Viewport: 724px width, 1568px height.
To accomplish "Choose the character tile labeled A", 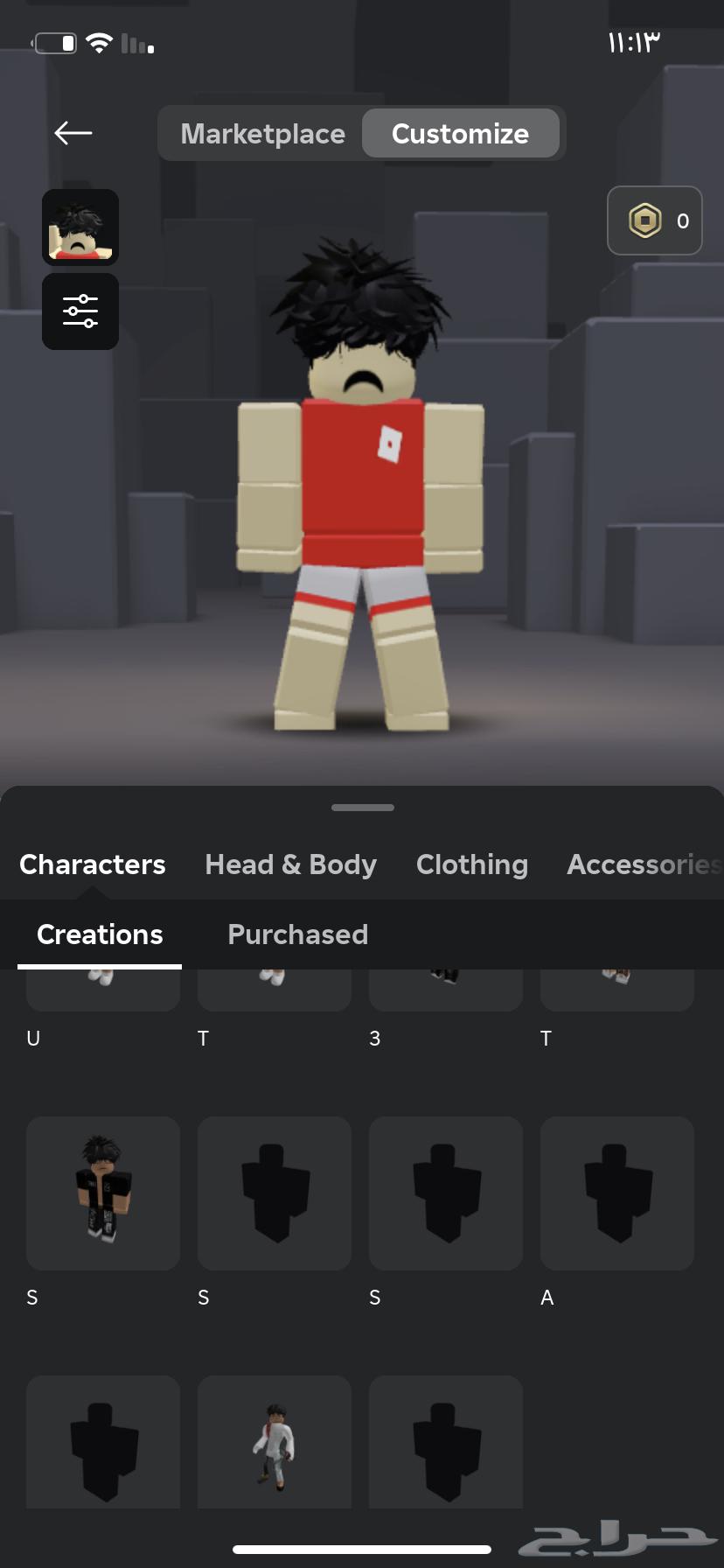I will point(617,1193).
